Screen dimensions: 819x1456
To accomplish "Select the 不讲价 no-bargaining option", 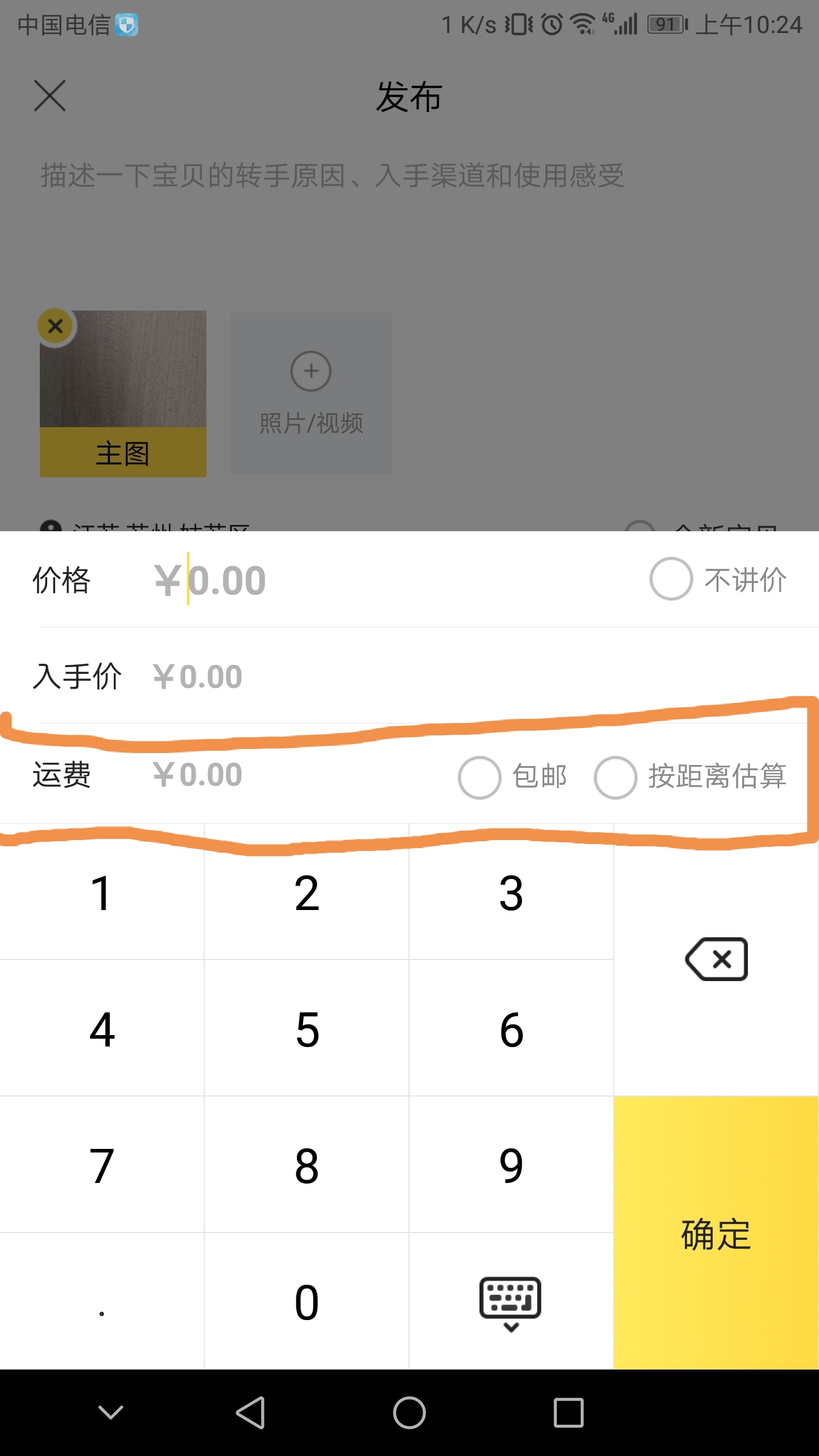I will tap(671, 579).
